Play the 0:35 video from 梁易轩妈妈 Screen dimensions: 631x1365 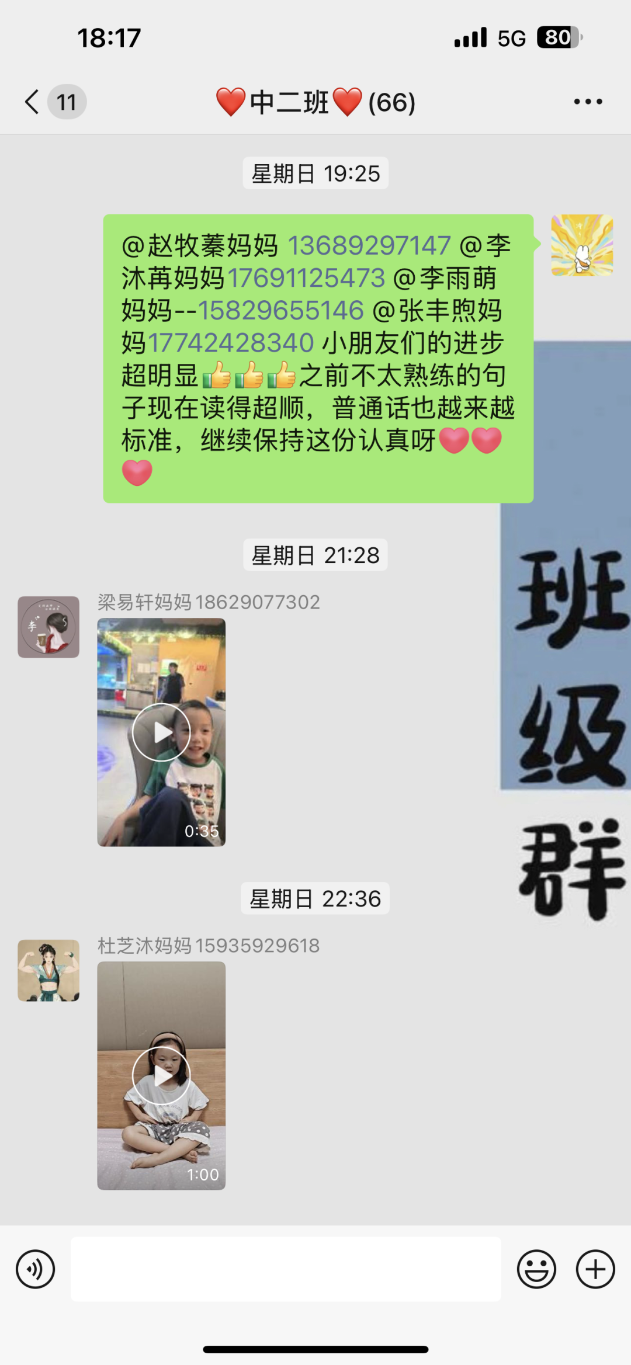[x=161, y=732]
